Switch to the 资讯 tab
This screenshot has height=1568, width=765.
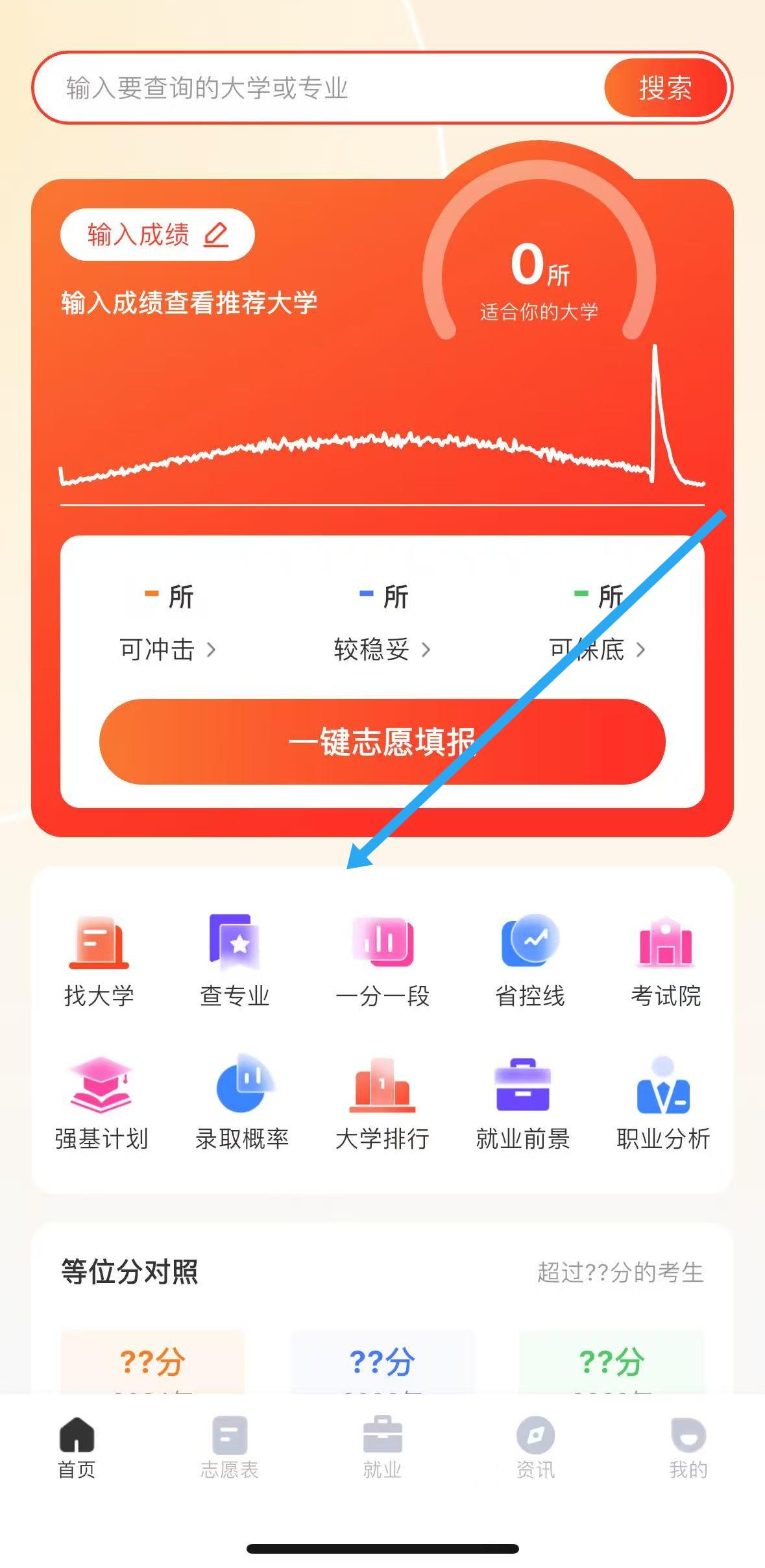(535, 1447)
